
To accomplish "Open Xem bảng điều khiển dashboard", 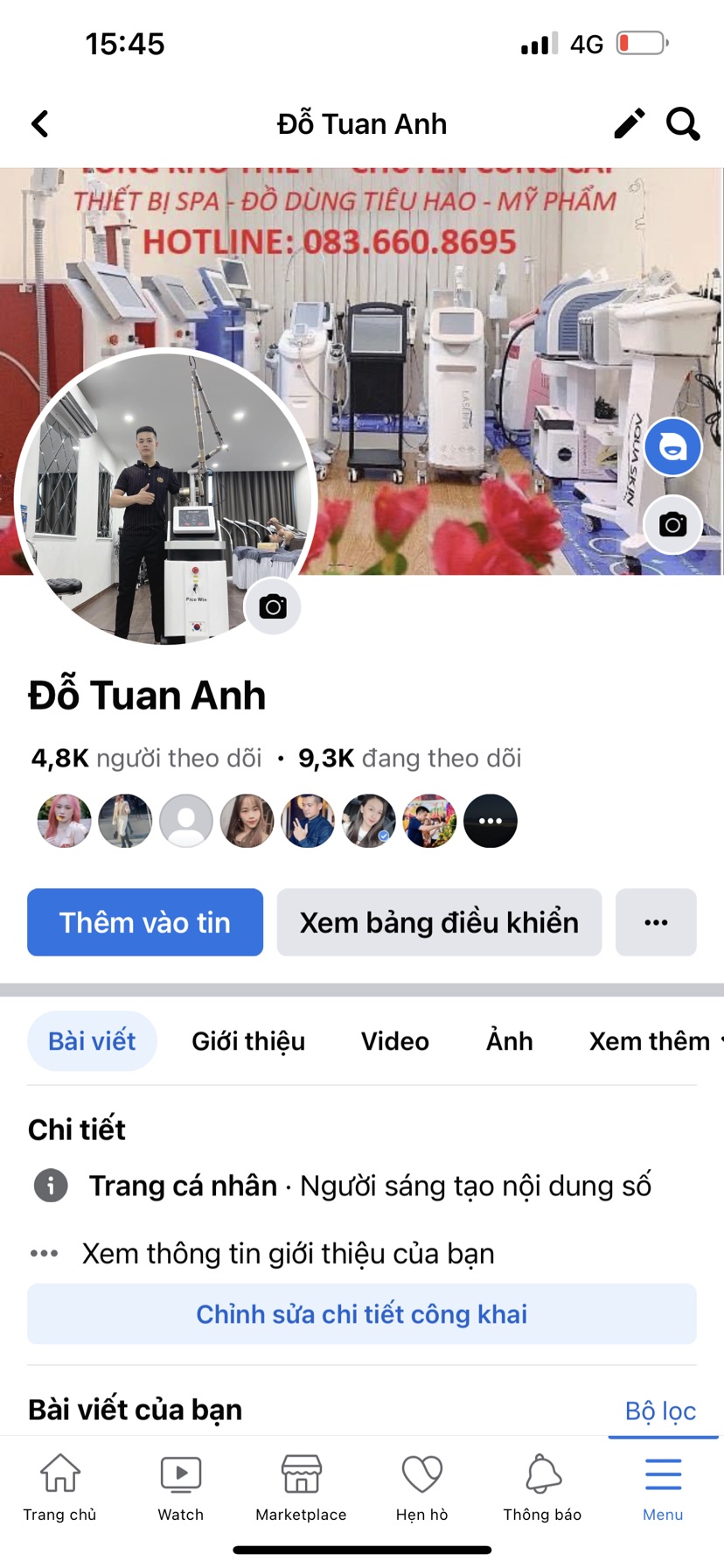I will click(x=438, y=921).
